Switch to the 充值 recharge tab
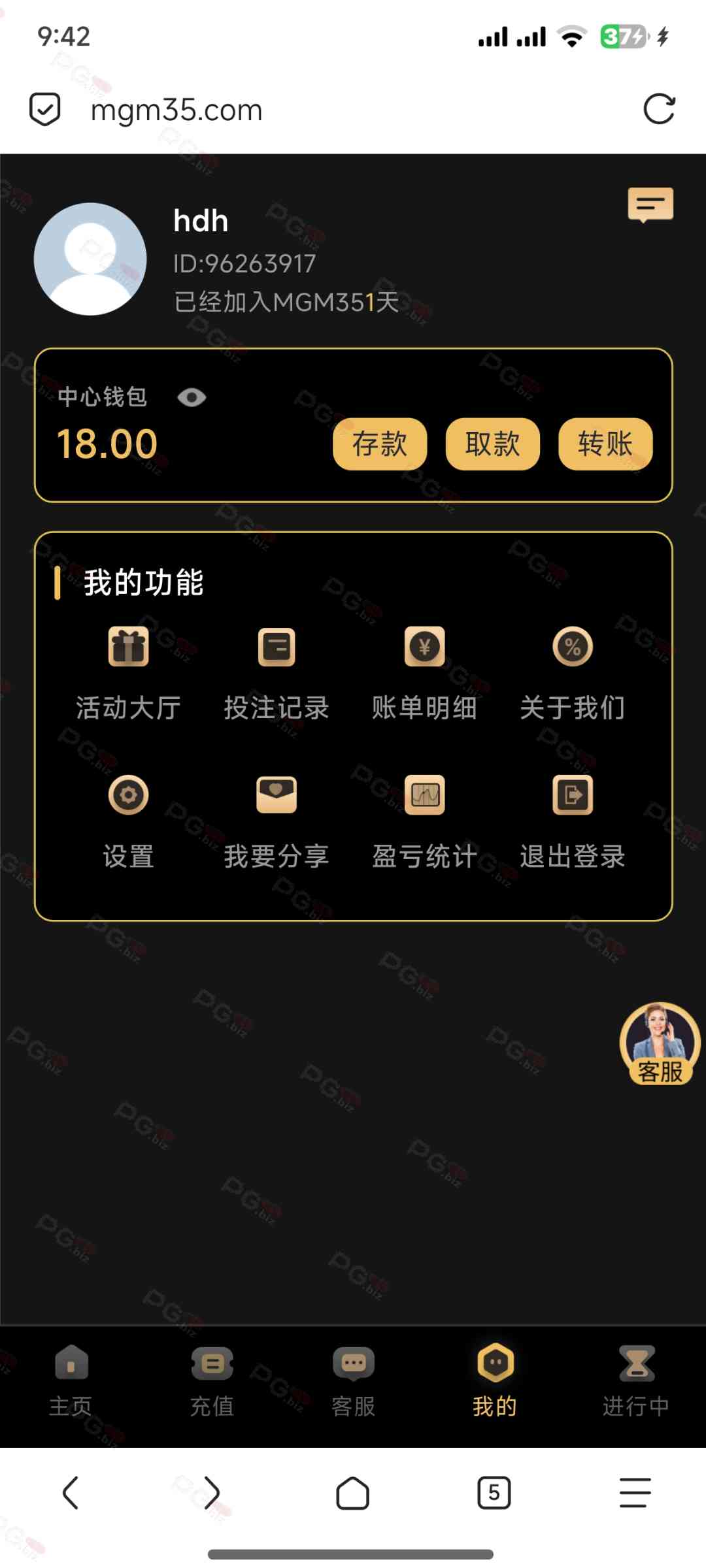The height and width of the screenshot is (1568, 706). click(212, 1381)
